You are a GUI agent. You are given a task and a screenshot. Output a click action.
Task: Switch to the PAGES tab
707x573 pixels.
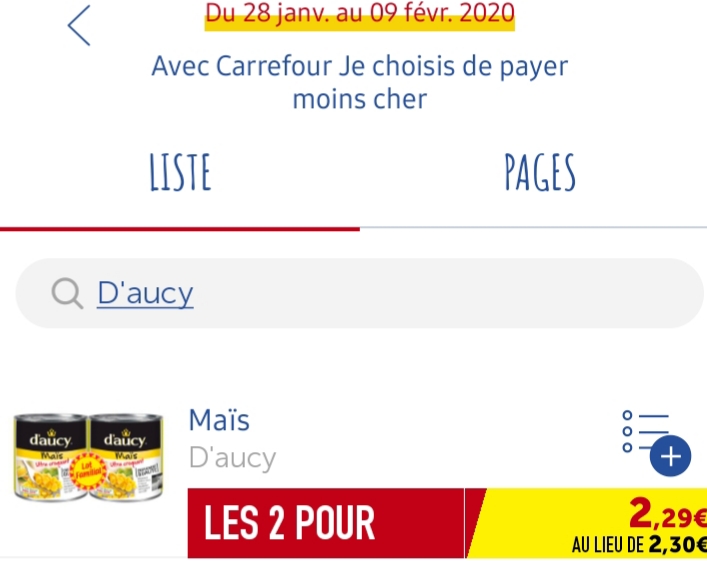tap(540, 172)
